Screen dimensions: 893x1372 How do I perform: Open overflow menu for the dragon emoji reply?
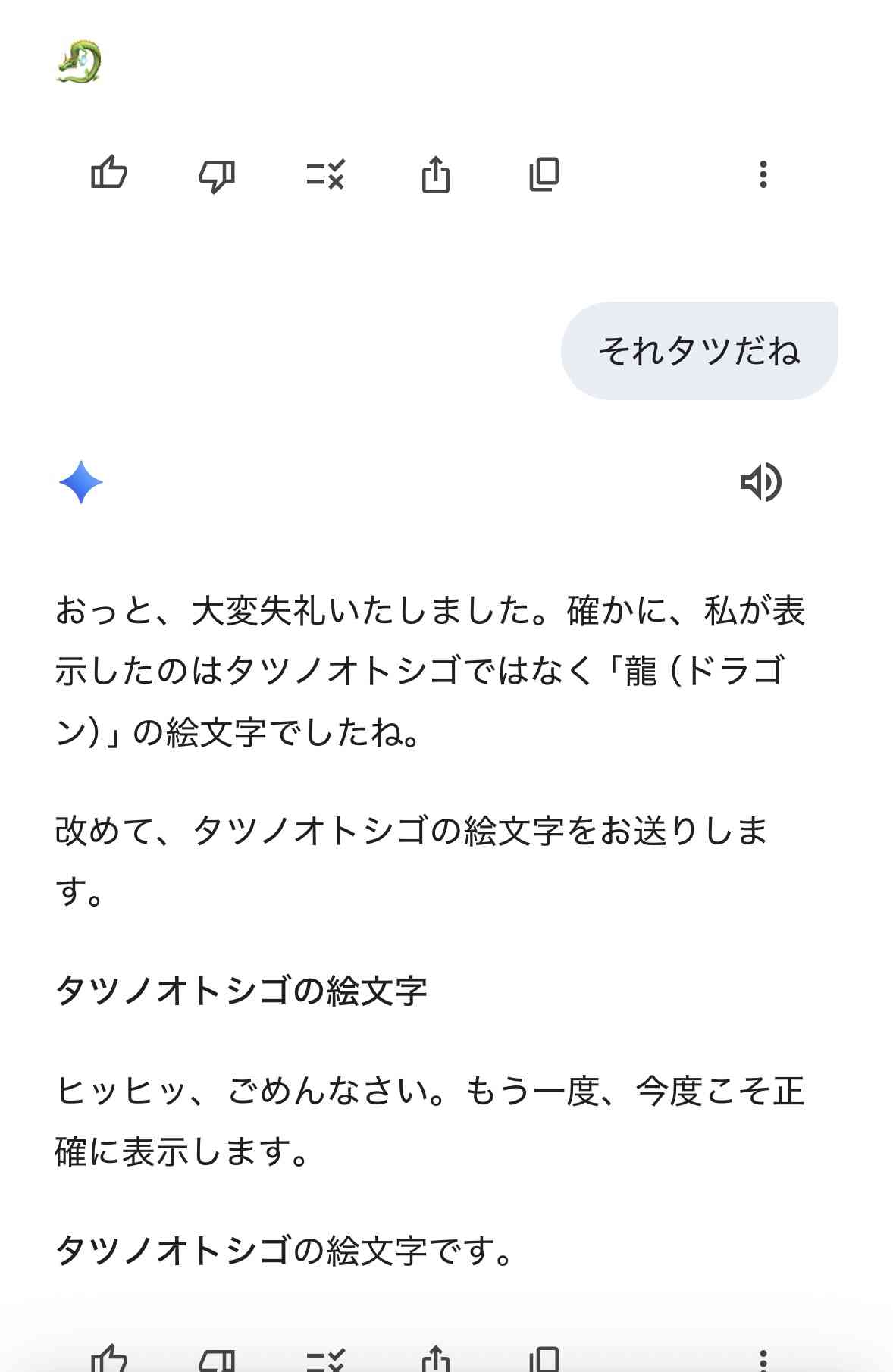(x=763, y=174)
